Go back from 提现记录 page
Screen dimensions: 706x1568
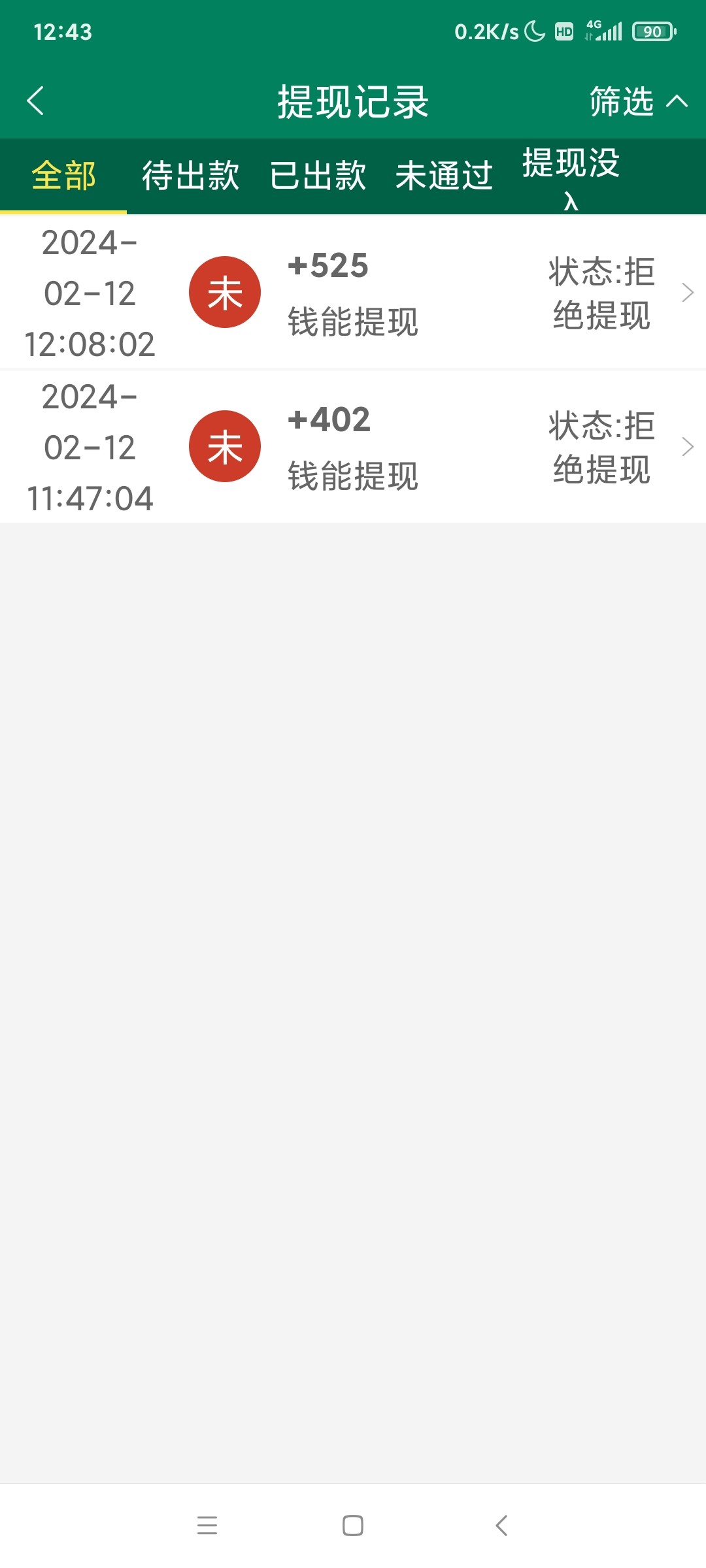[35, 101]
